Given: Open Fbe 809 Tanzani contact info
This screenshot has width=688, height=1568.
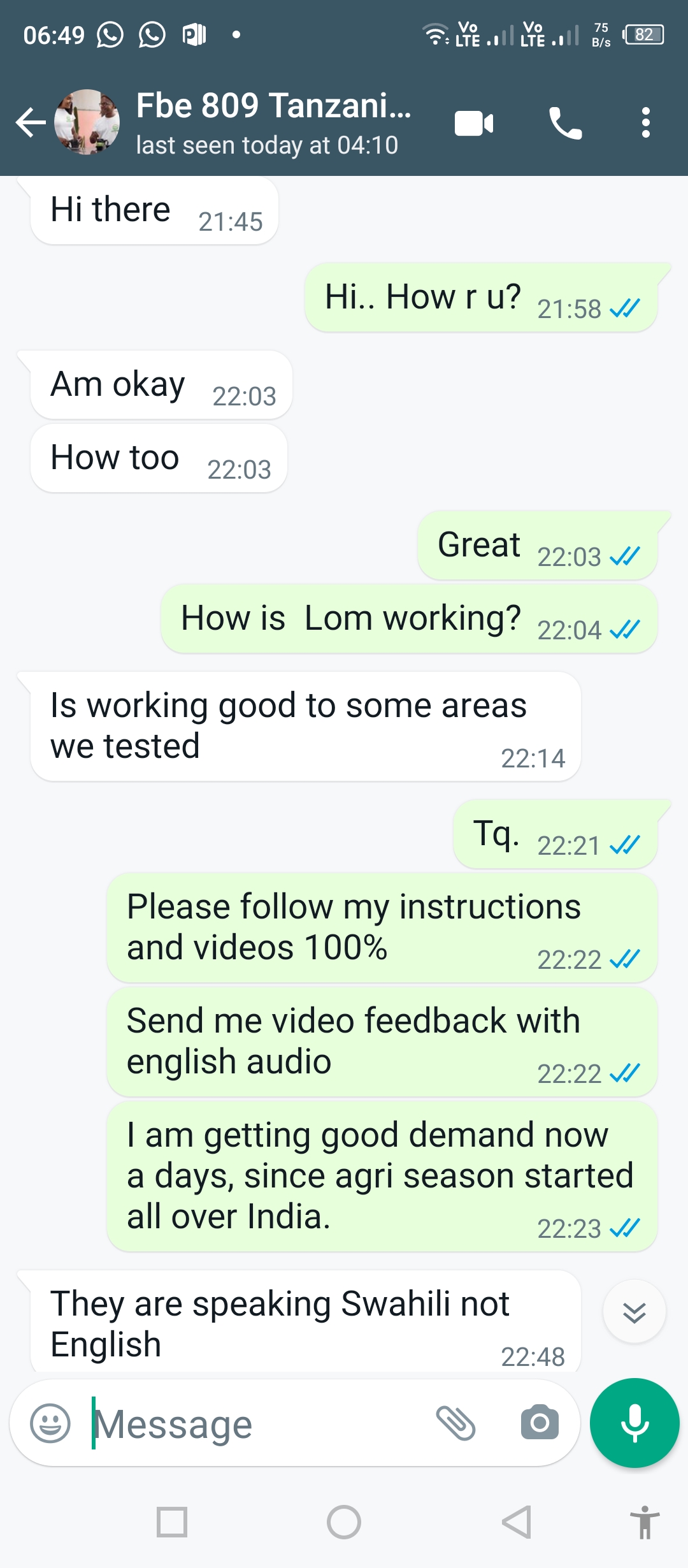Looking at the screenshot, I should (x=274, y=121).
